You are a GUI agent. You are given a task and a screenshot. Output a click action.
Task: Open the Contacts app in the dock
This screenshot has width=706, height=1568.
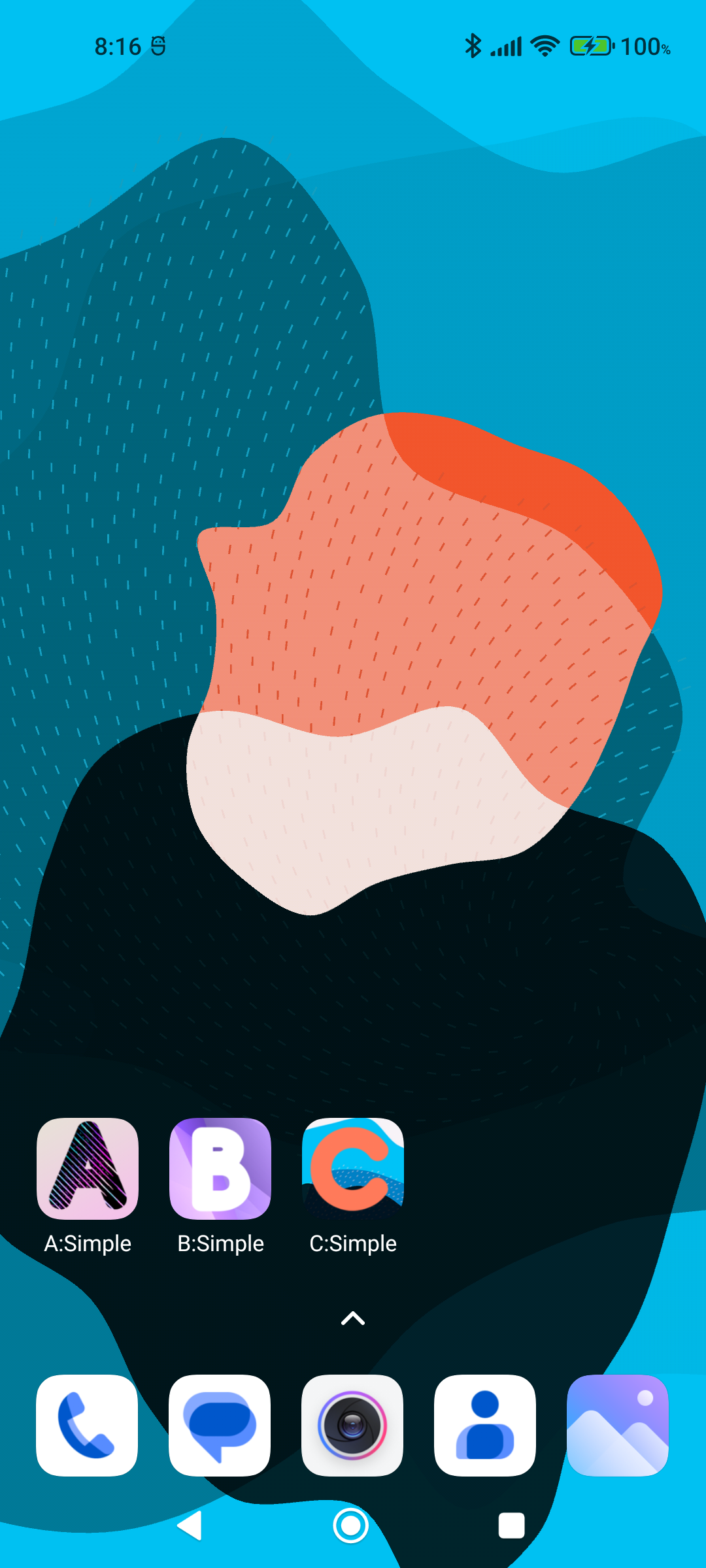point(485,1426)
